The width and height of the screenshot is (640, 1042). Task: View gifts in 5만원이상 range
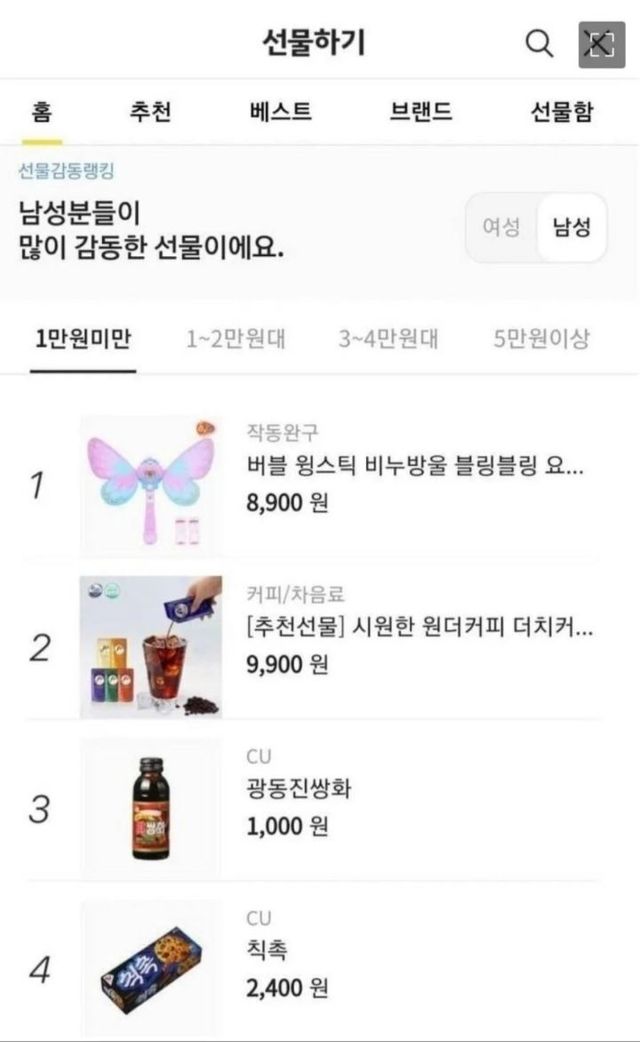[540, 339]
